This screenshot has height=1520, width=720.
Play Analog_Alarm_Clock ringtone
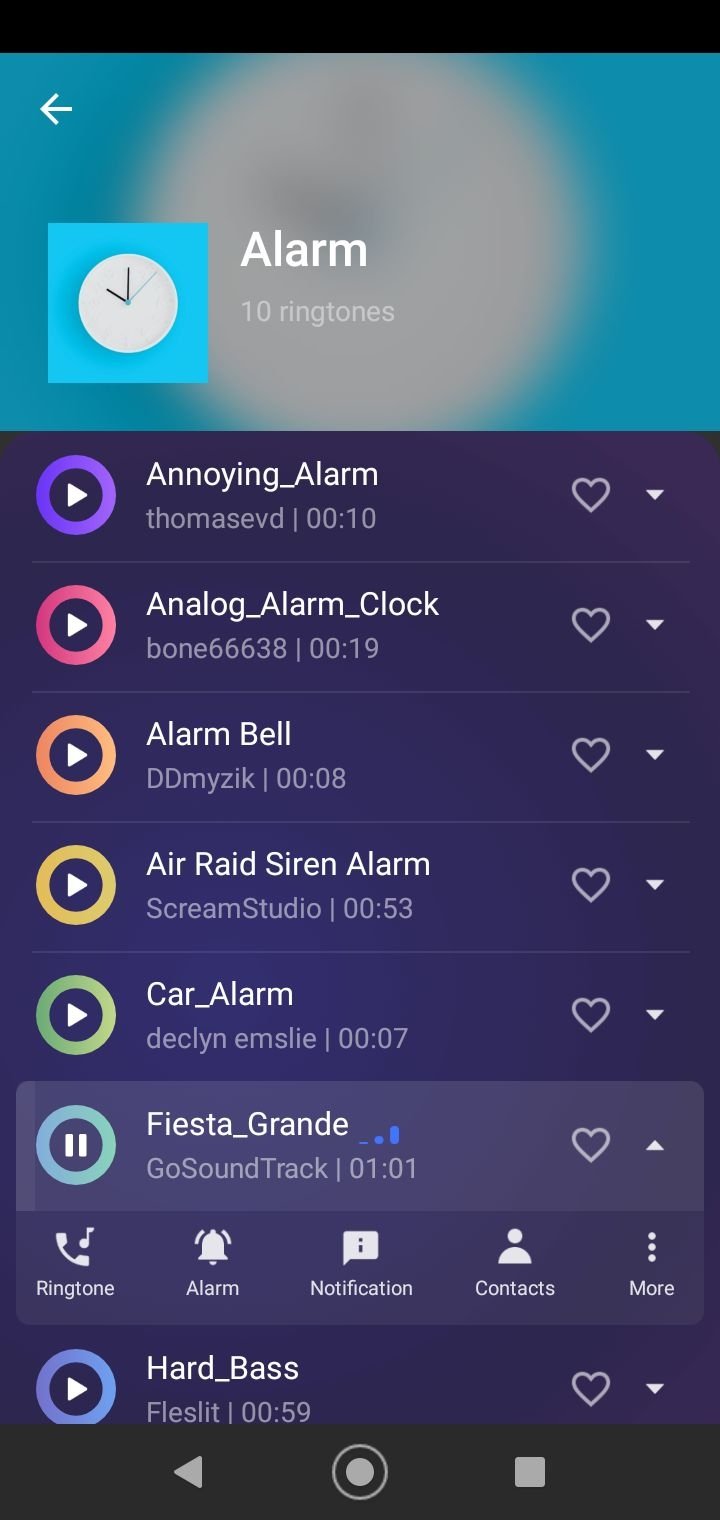76,625
